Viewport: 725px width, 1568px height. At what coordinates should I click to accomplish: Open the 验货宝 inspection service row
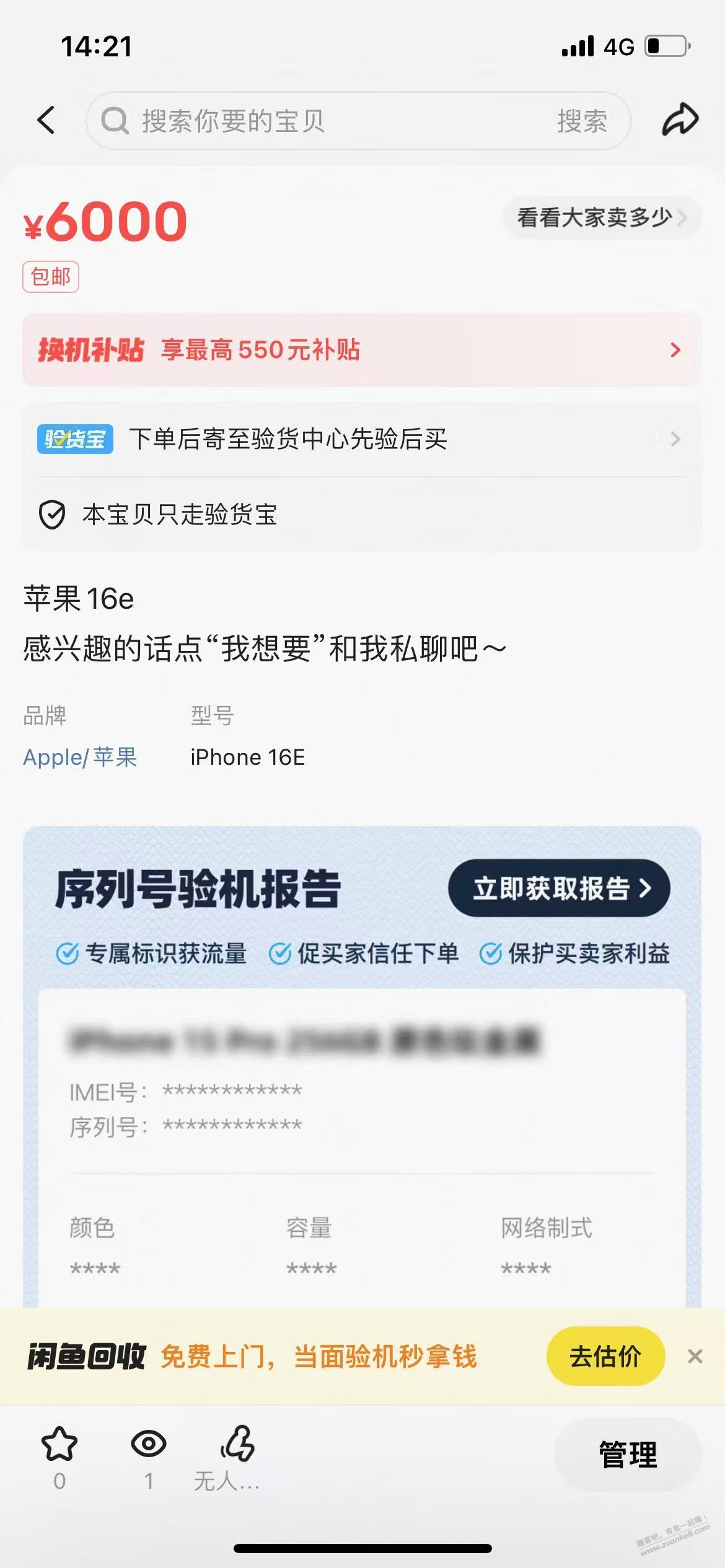click(x=362, y=439)
